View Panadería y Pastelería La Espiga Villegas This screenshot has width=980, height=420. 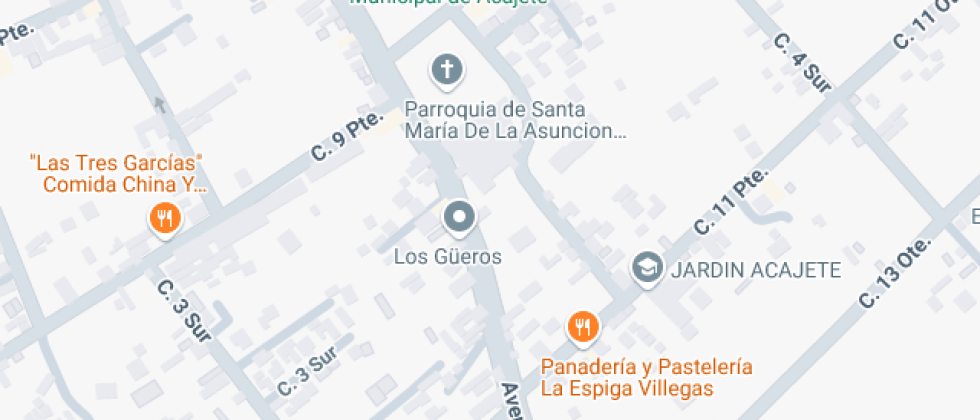[x=582, y=326]
